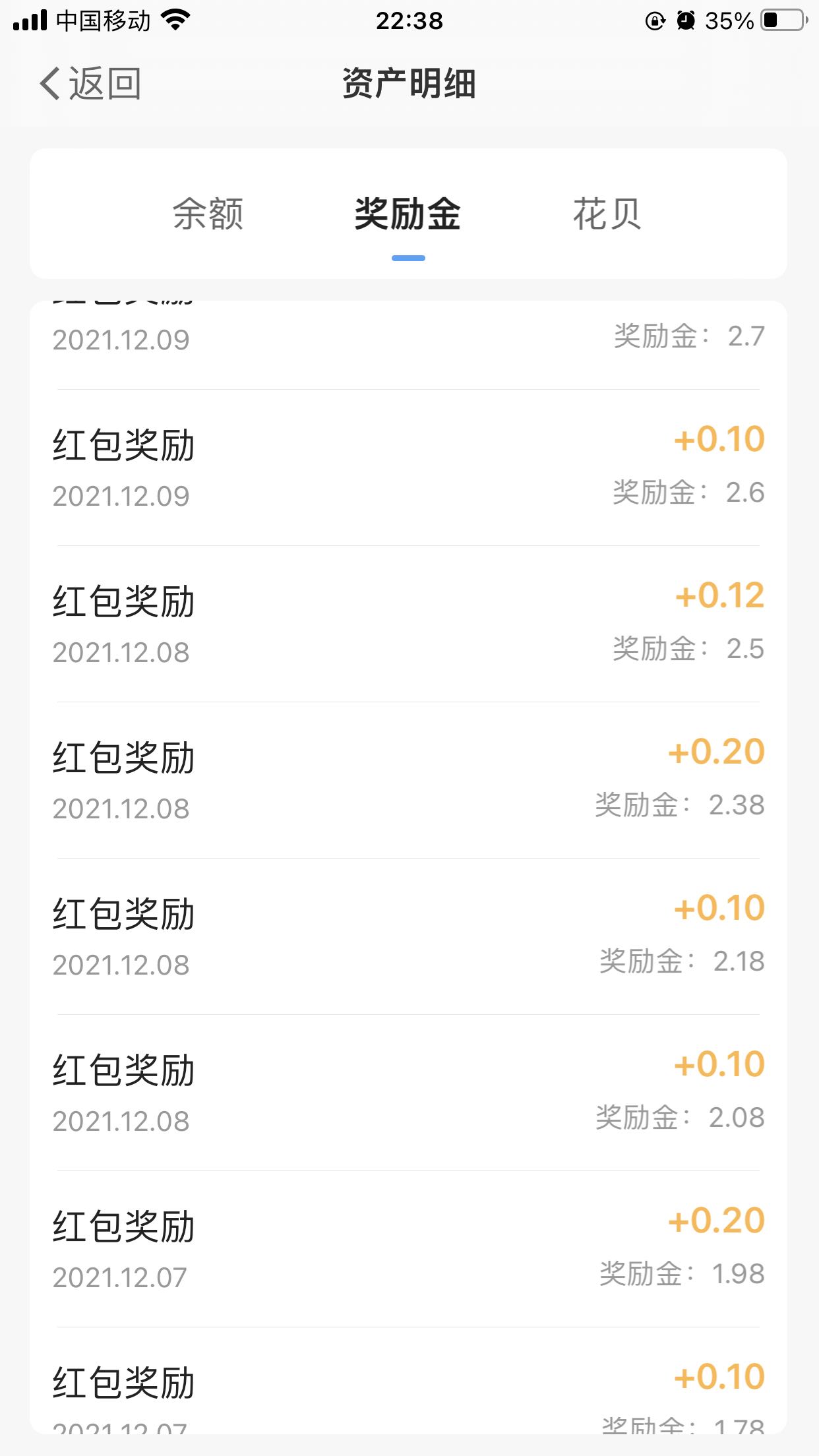Select the 奖励金 tab
This screenshot has height=1456, width=819.
(x=408, y=214)
